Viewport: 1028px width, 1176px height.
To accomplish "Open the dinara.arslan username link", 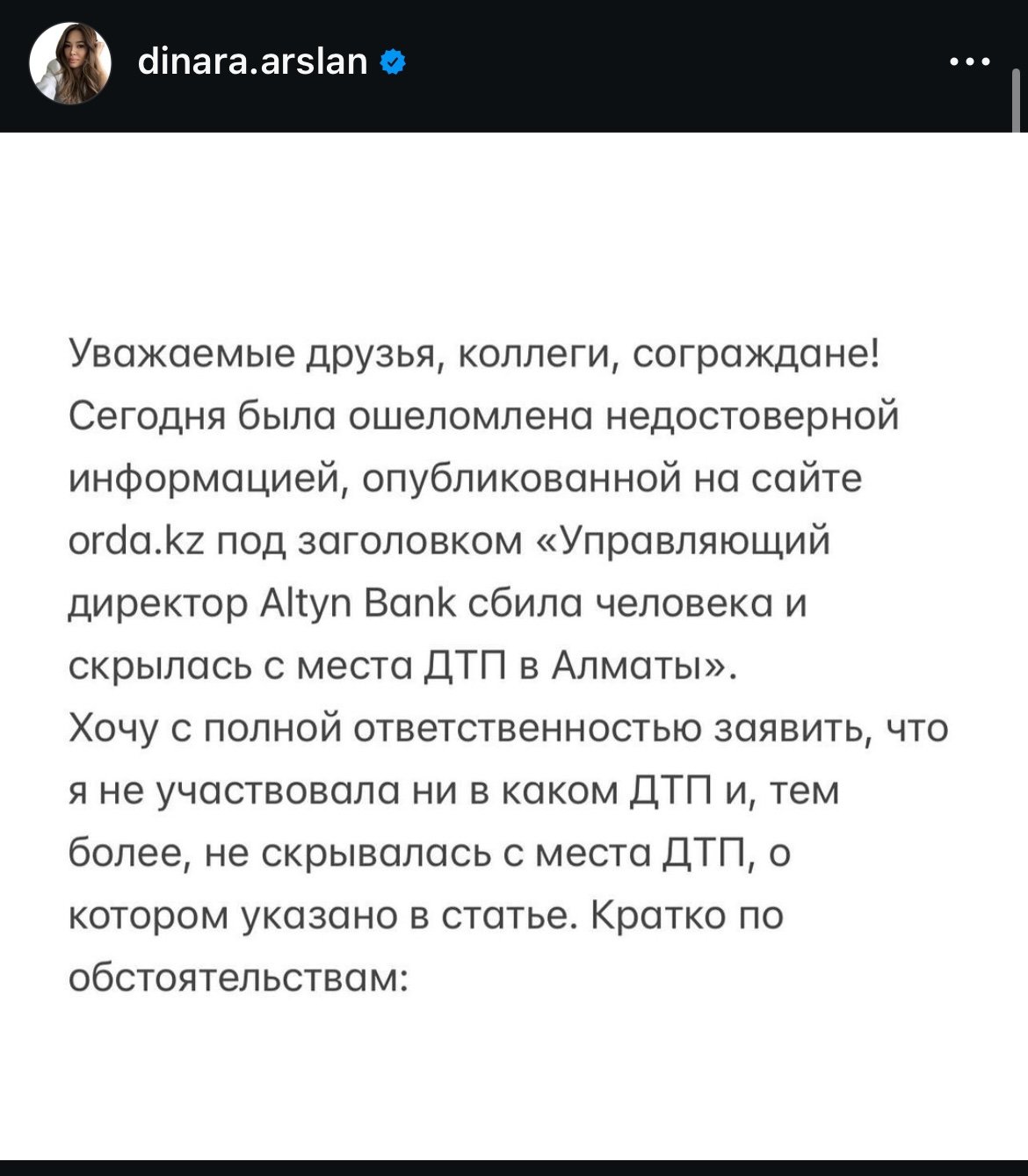I will point(252,61).
